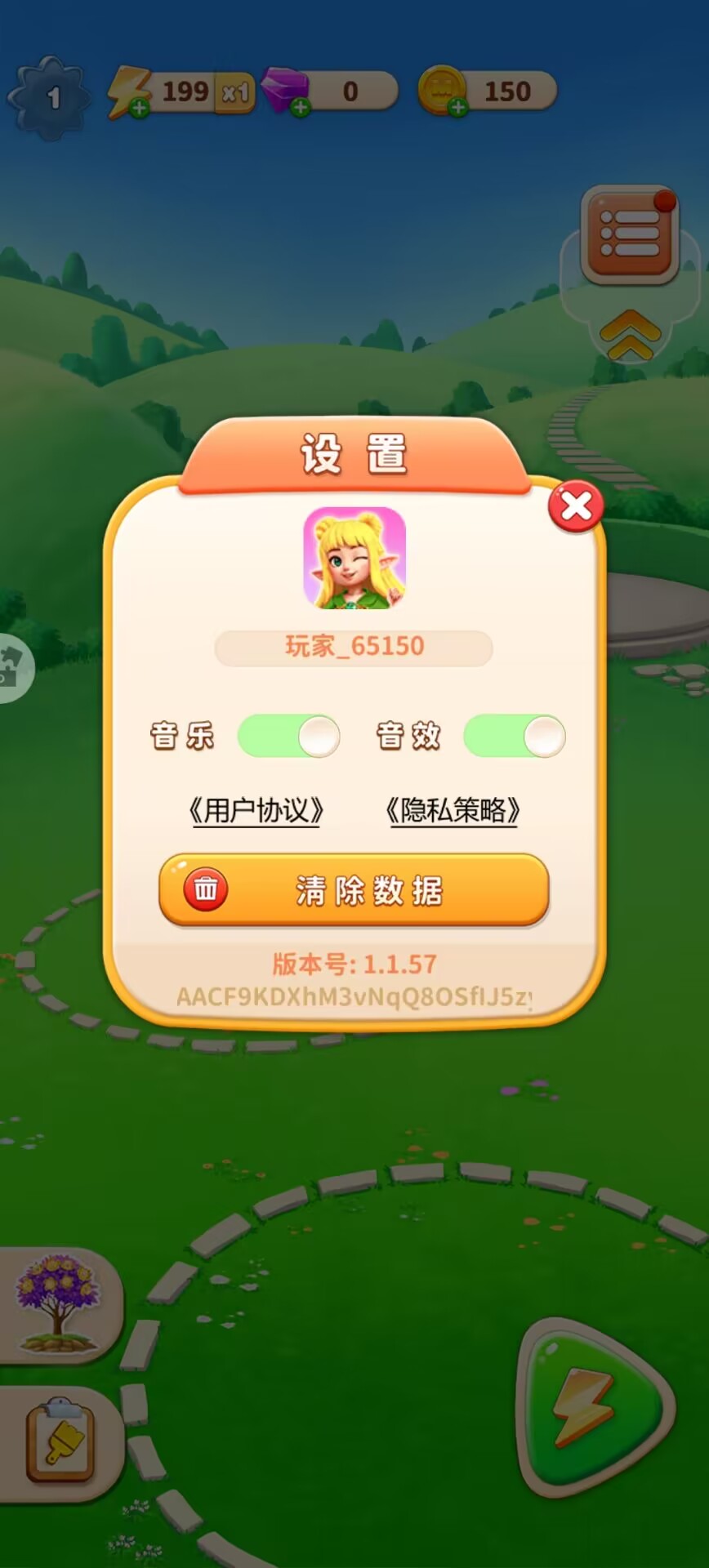Add gold coins with plus icon
This screenshot has width=709, height=1568.
tap(457, 107)
